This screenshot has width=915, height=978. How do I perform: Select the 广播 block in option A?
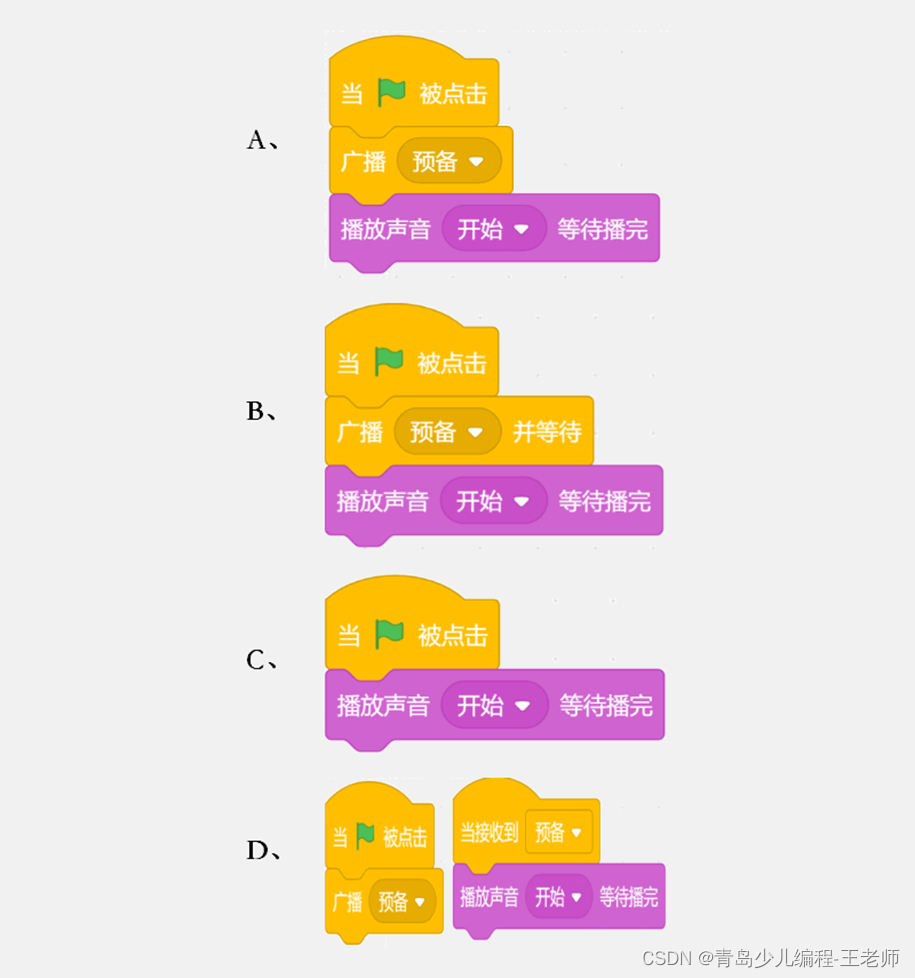click(362, 161)
